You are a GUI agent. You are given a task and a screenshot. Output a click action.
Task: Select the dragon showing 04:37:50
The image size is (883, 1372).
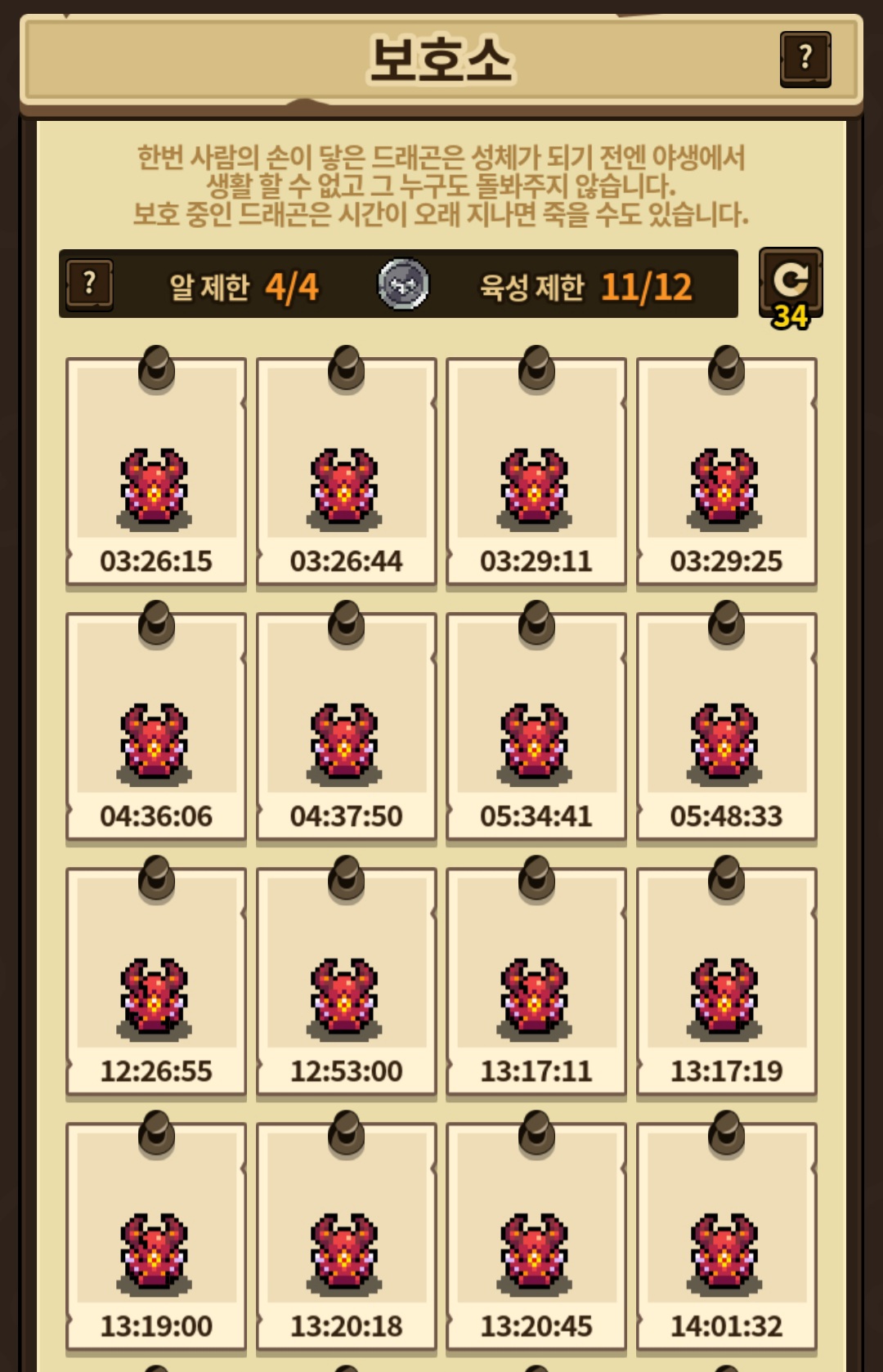[x=346, y=727]
